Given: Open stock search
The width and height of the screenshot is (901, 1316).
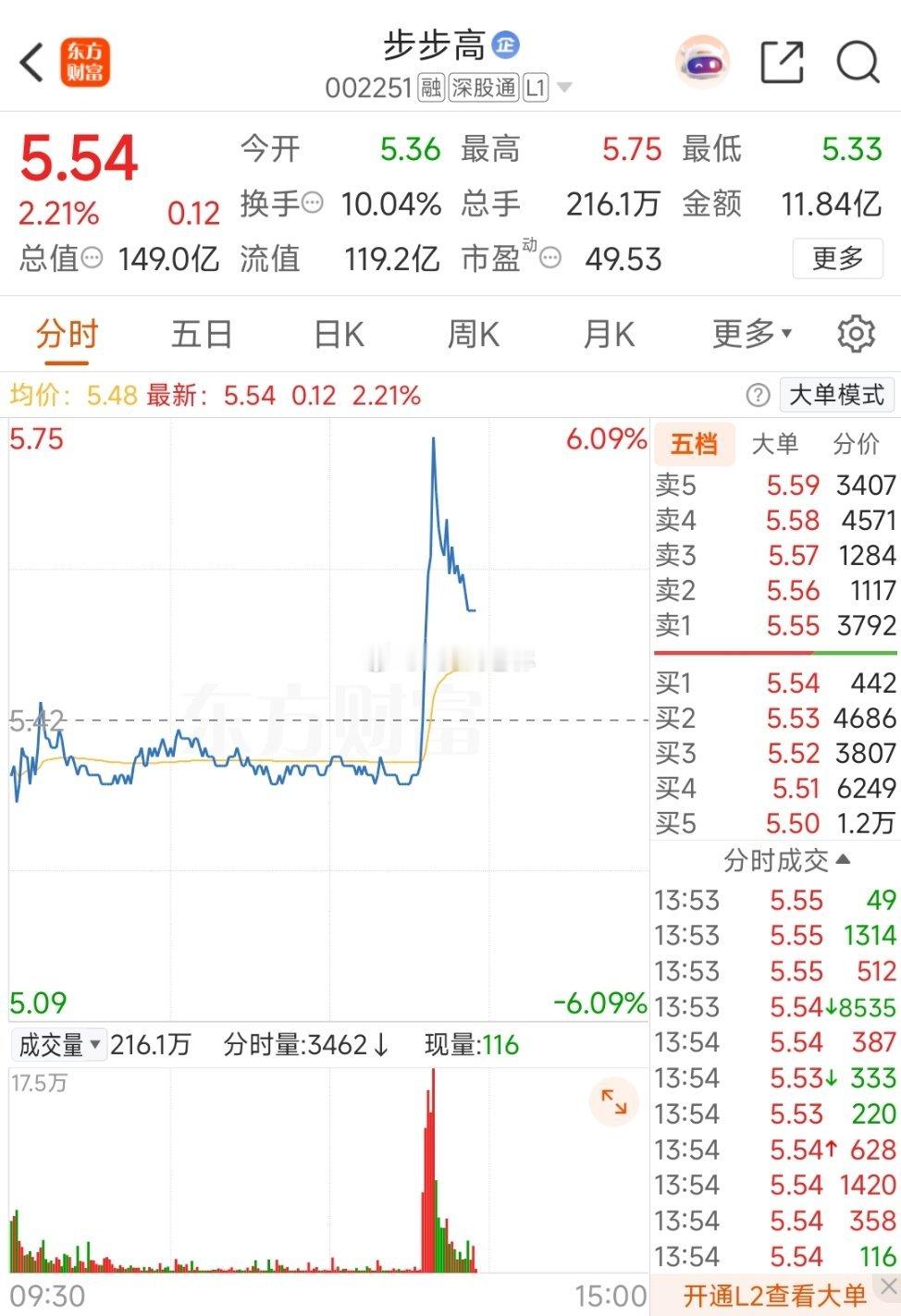Looking at the screenshot, I should 858,61.
